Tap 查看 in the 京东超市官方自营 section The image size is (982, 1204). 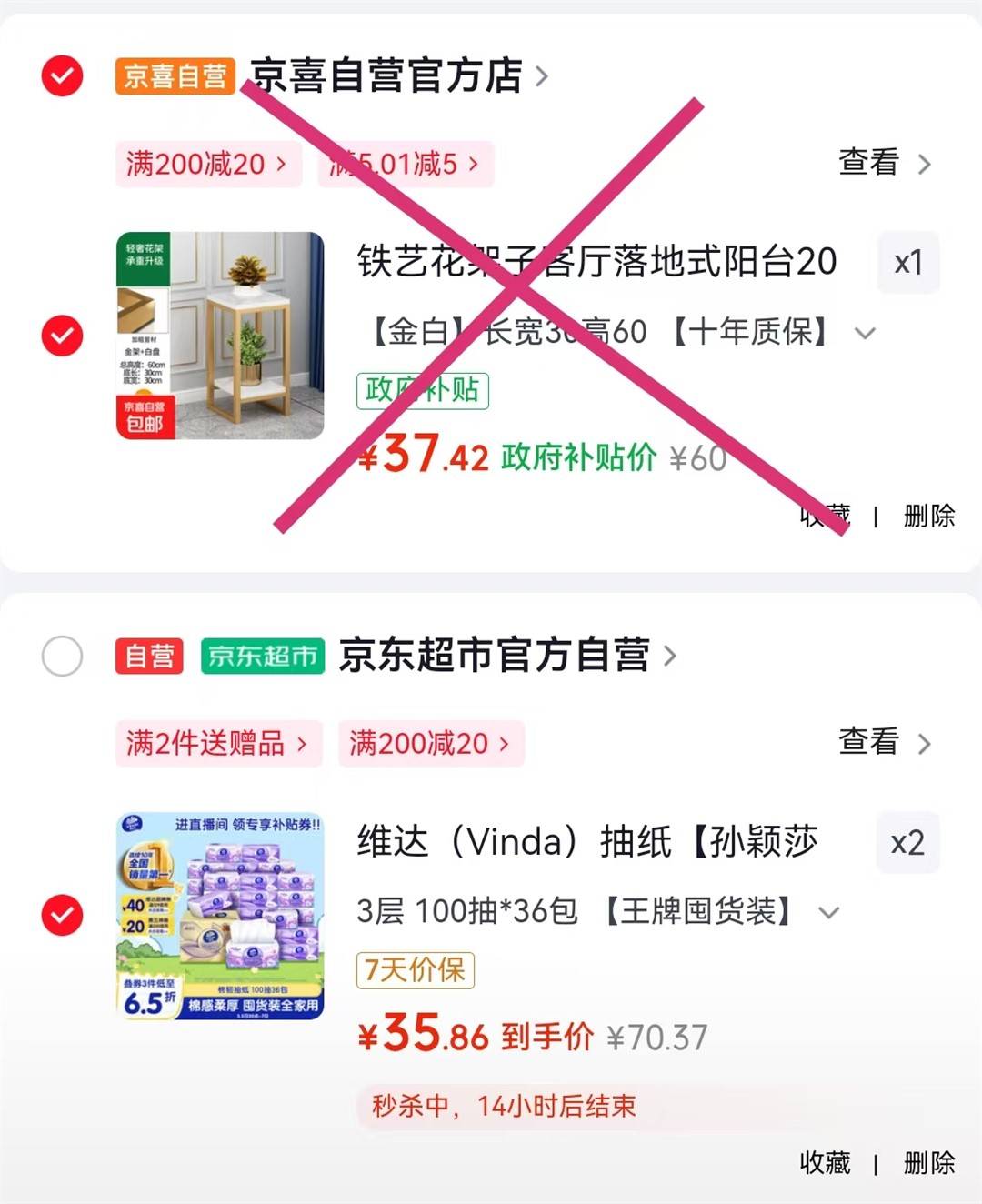(884, 743)
